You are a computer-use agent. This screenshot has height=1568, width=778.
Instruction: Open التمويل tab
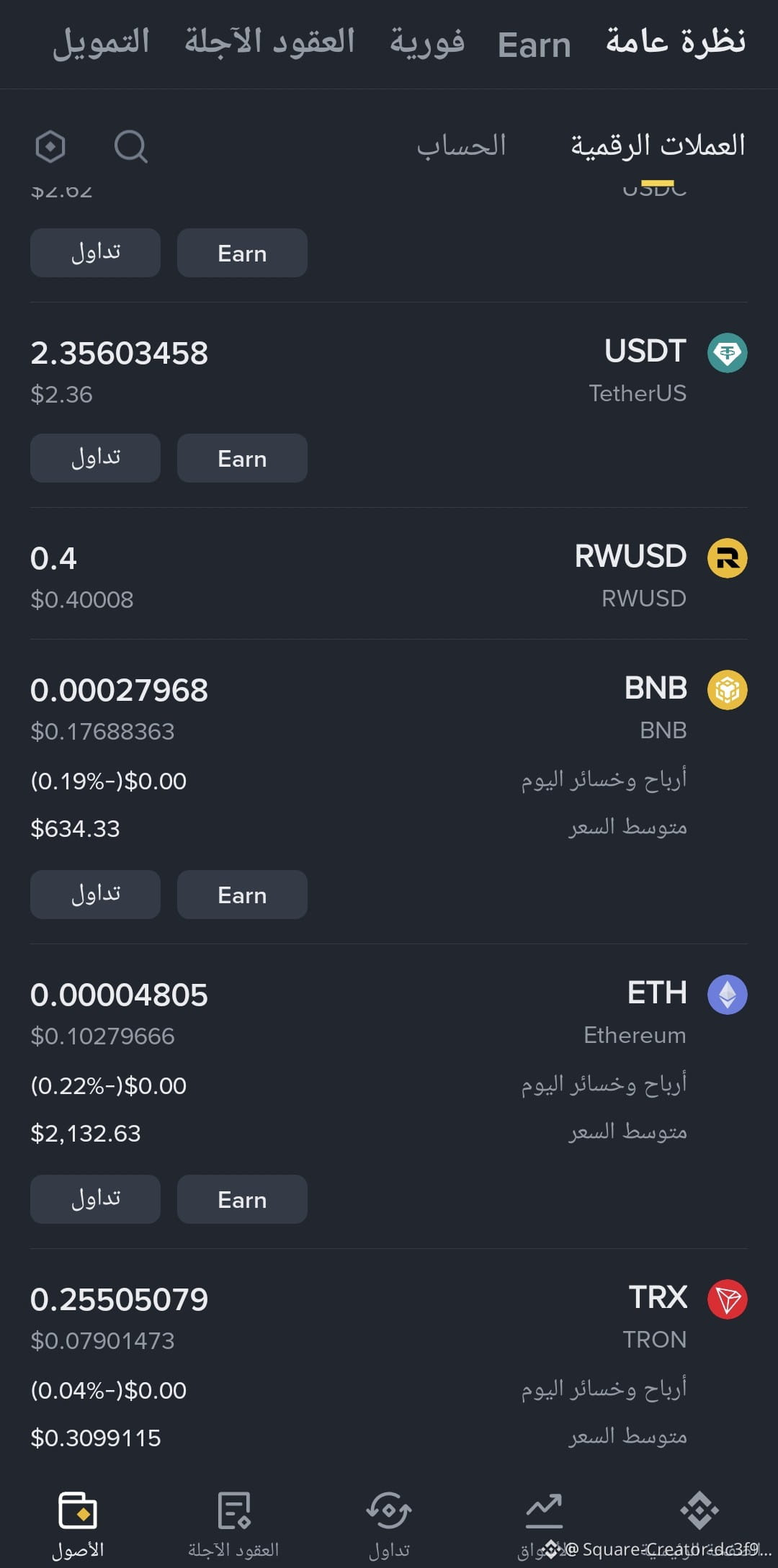(101, 43)
